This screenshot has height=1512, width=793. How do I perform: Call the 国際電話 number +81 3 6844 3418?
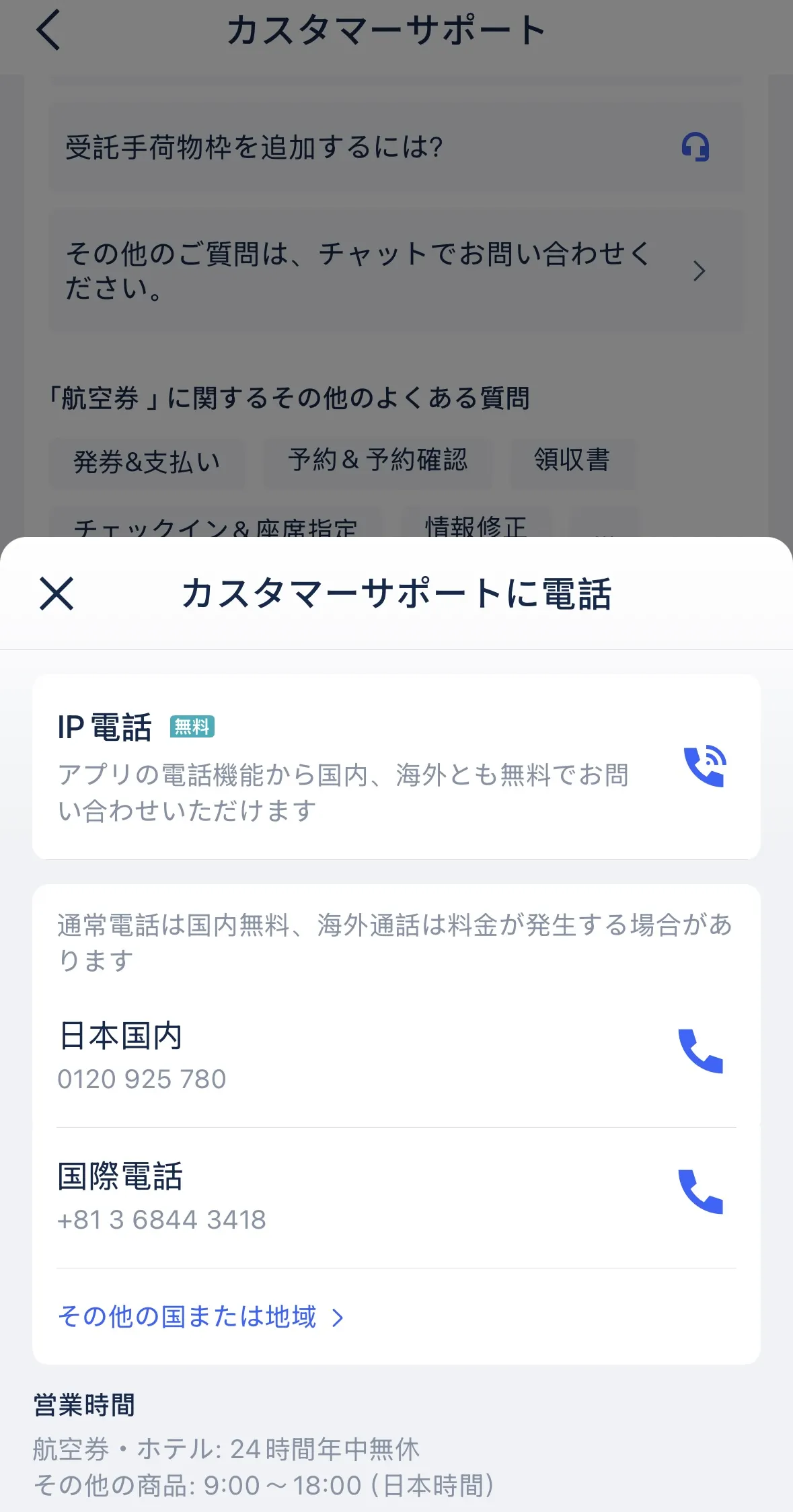700,1192
